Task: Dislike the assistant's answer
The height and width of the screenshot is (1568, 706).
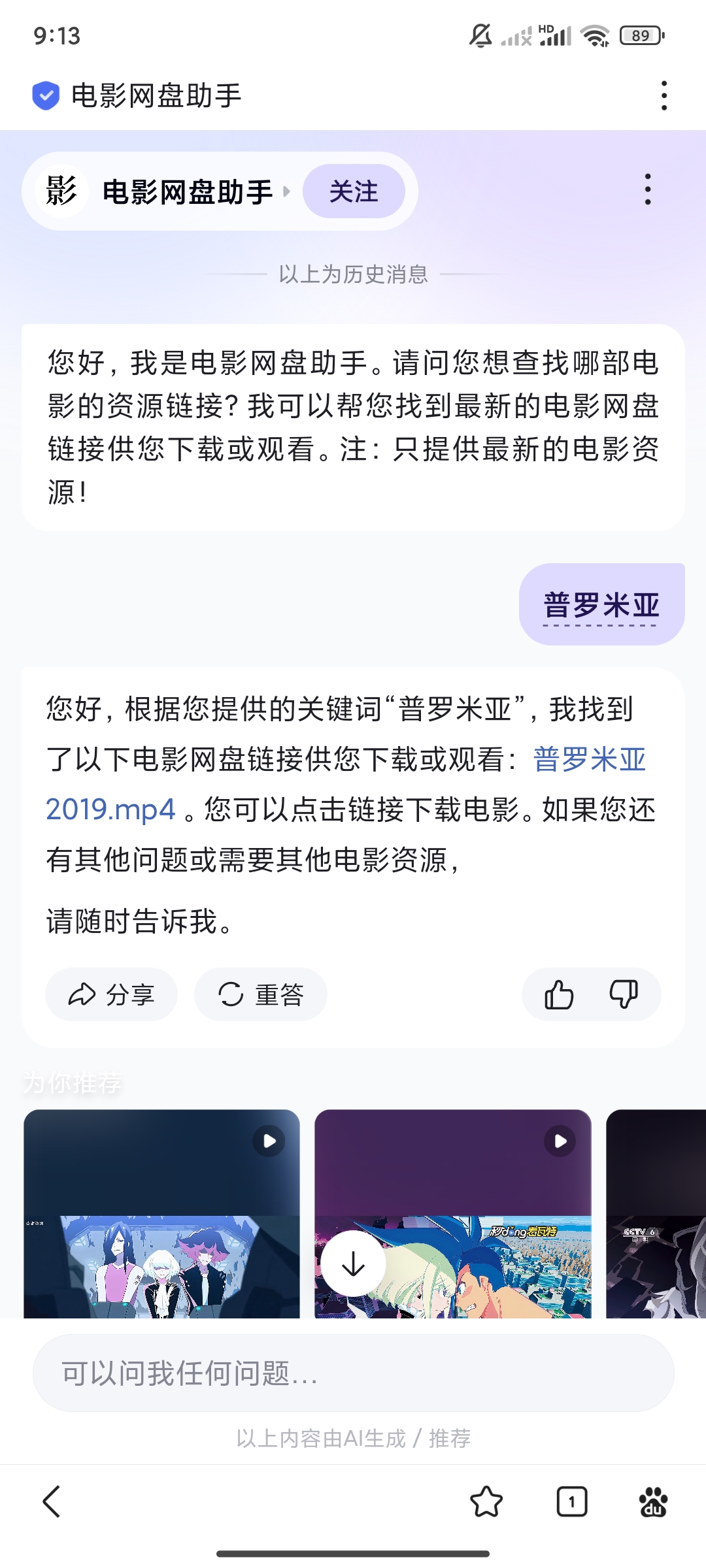Action: point(624,994)
